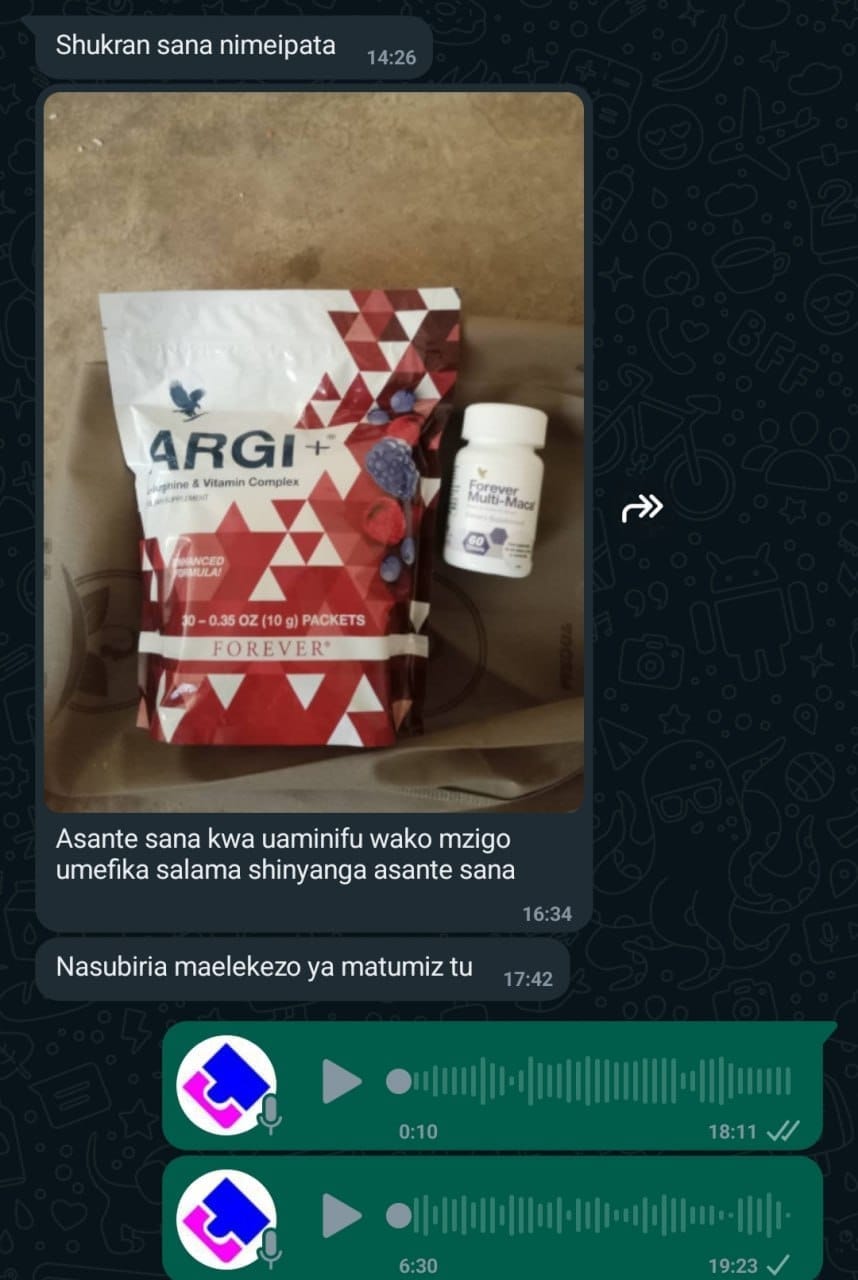Image resolution: width=858 pixels, height=1280 pixels.
Task: Open the ARGI+ product photo message
Action: pos(313,452)
